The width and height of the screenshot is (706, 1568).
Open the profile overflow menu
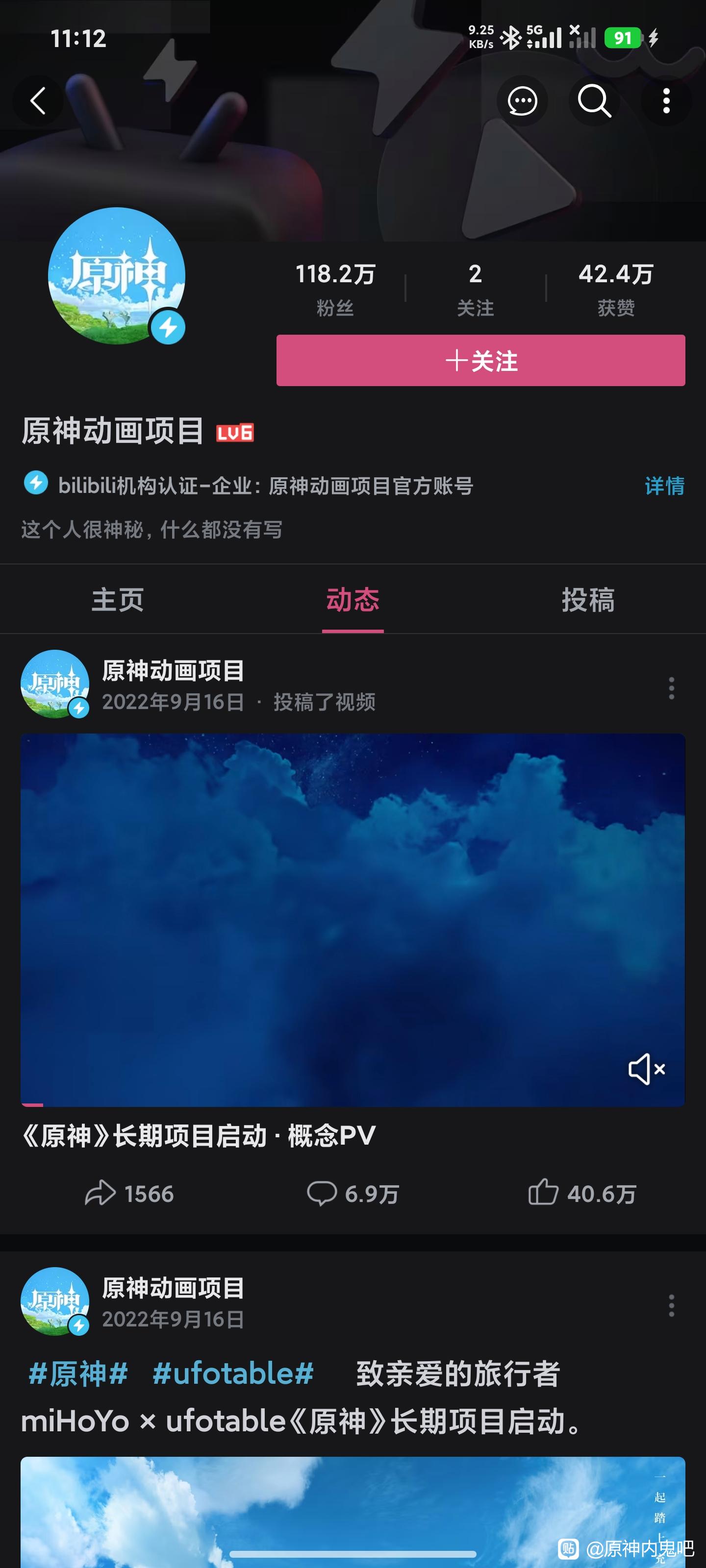[x=666, y=101]
